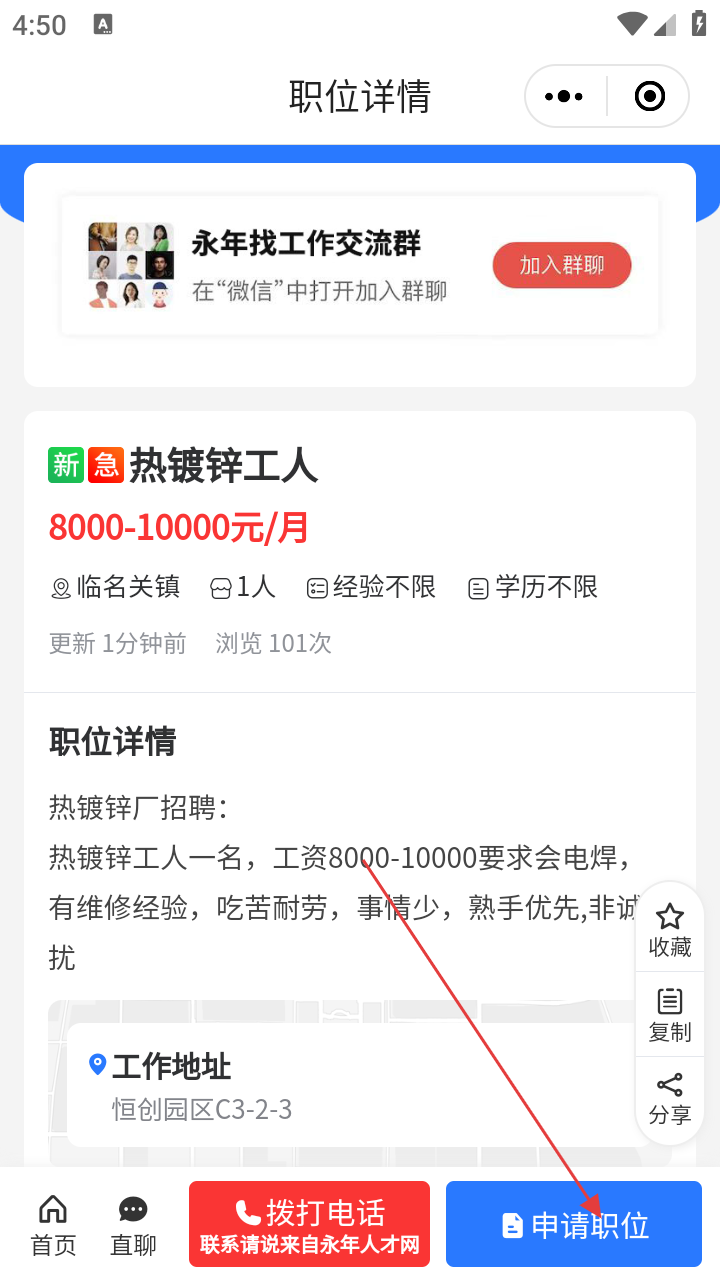The image size is (720, 1280).
Task: Close the mini program via circle icon
Action: [x=650, y=96]
